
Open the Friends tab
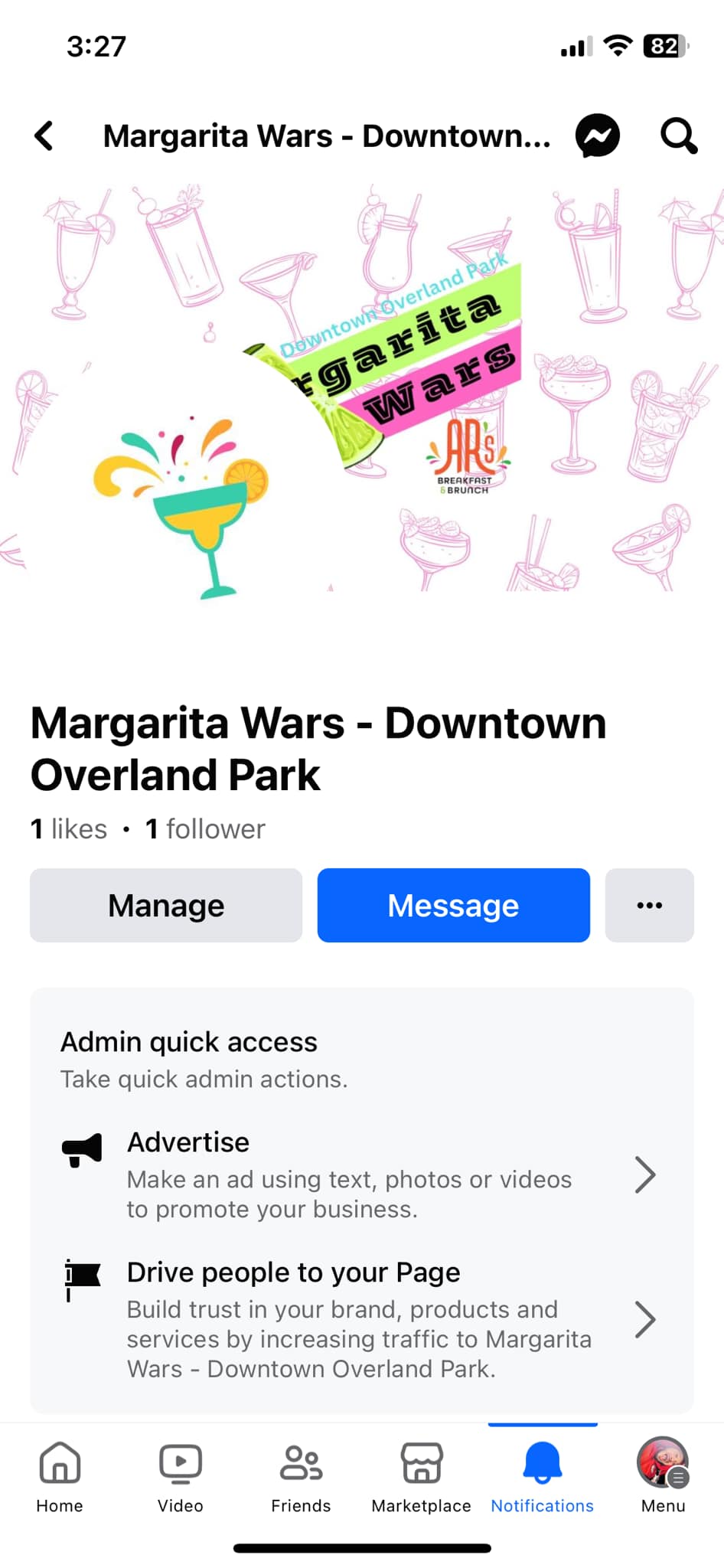[x=301, y=1477]
